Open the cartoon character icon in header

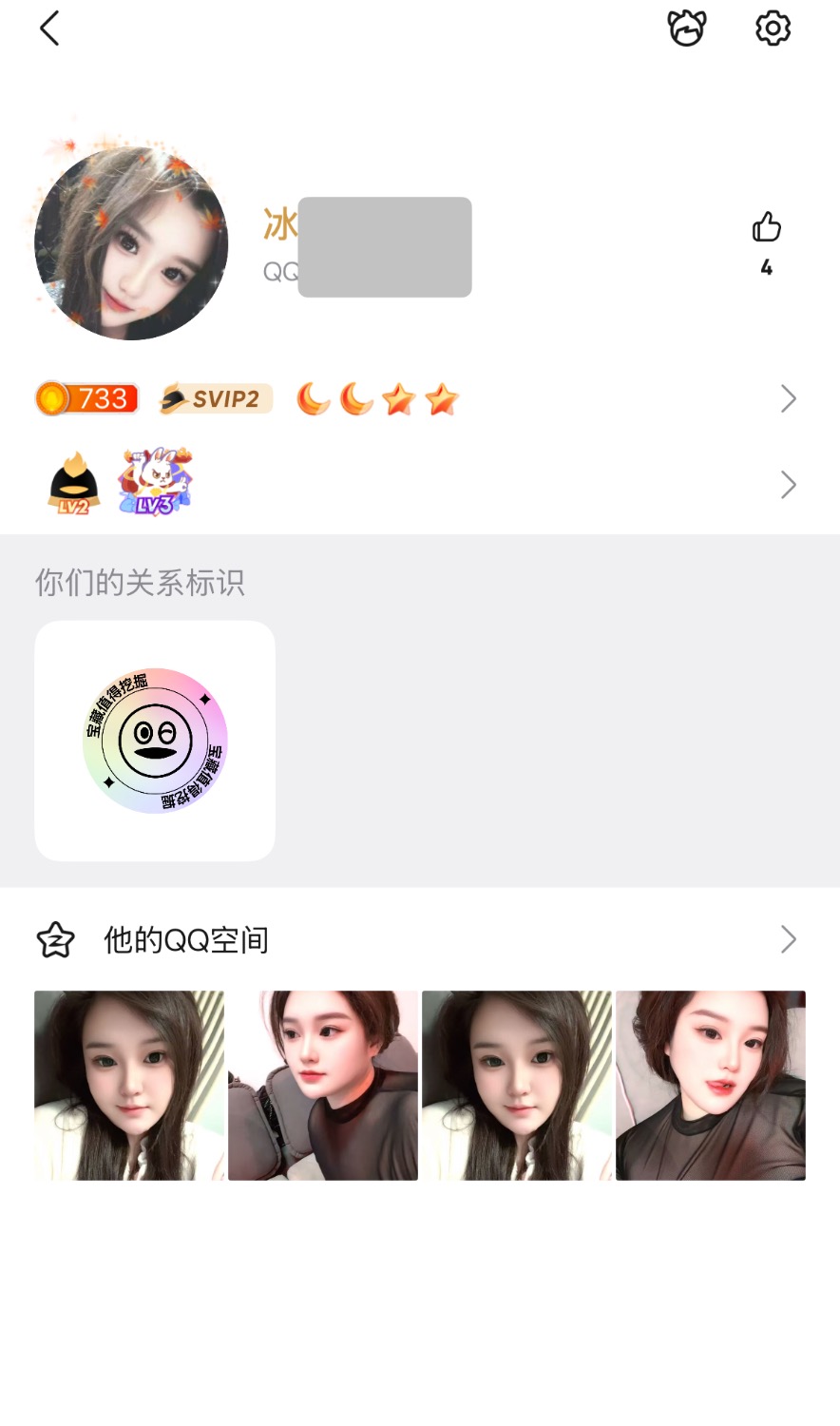[686, 29]
